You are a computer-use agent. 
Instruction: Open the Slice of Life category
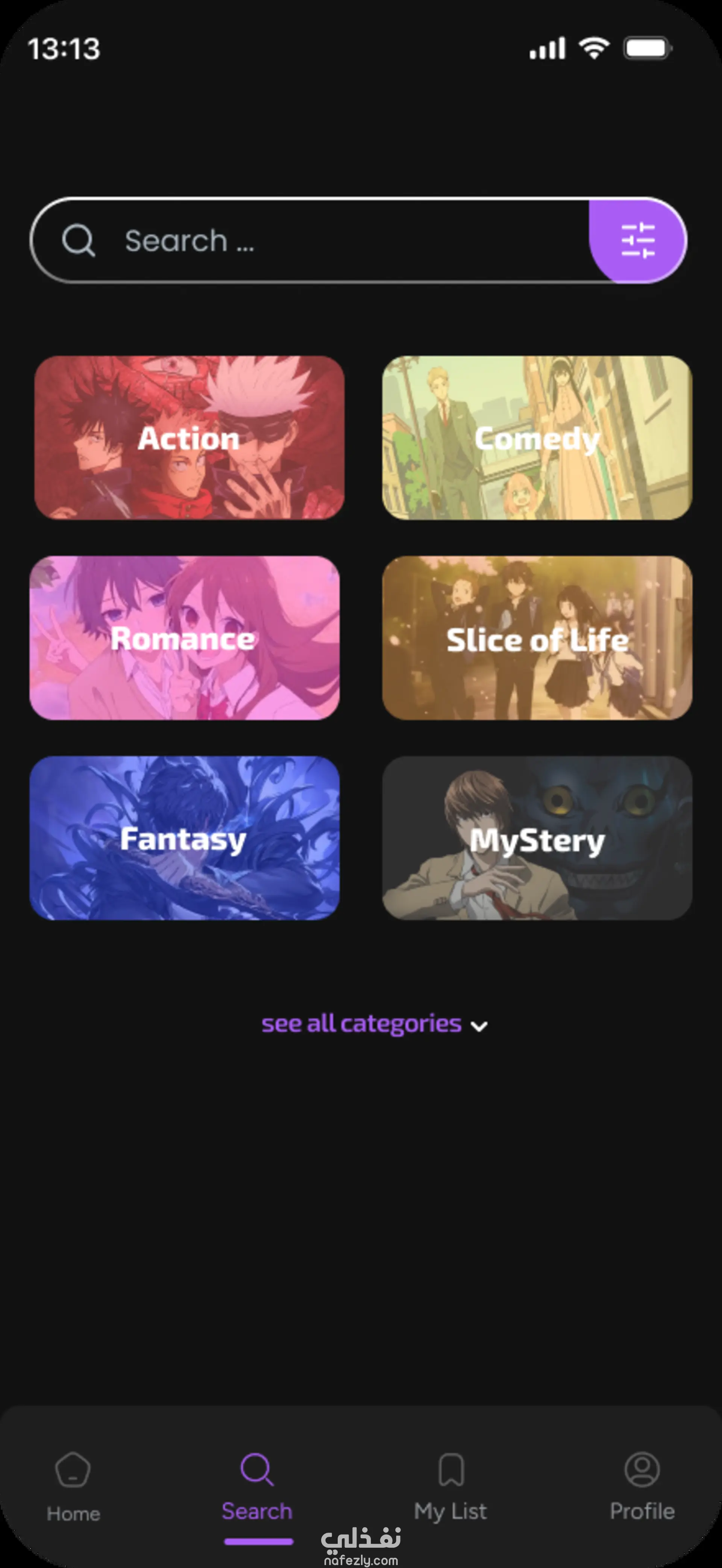click(x=537, y=637)
